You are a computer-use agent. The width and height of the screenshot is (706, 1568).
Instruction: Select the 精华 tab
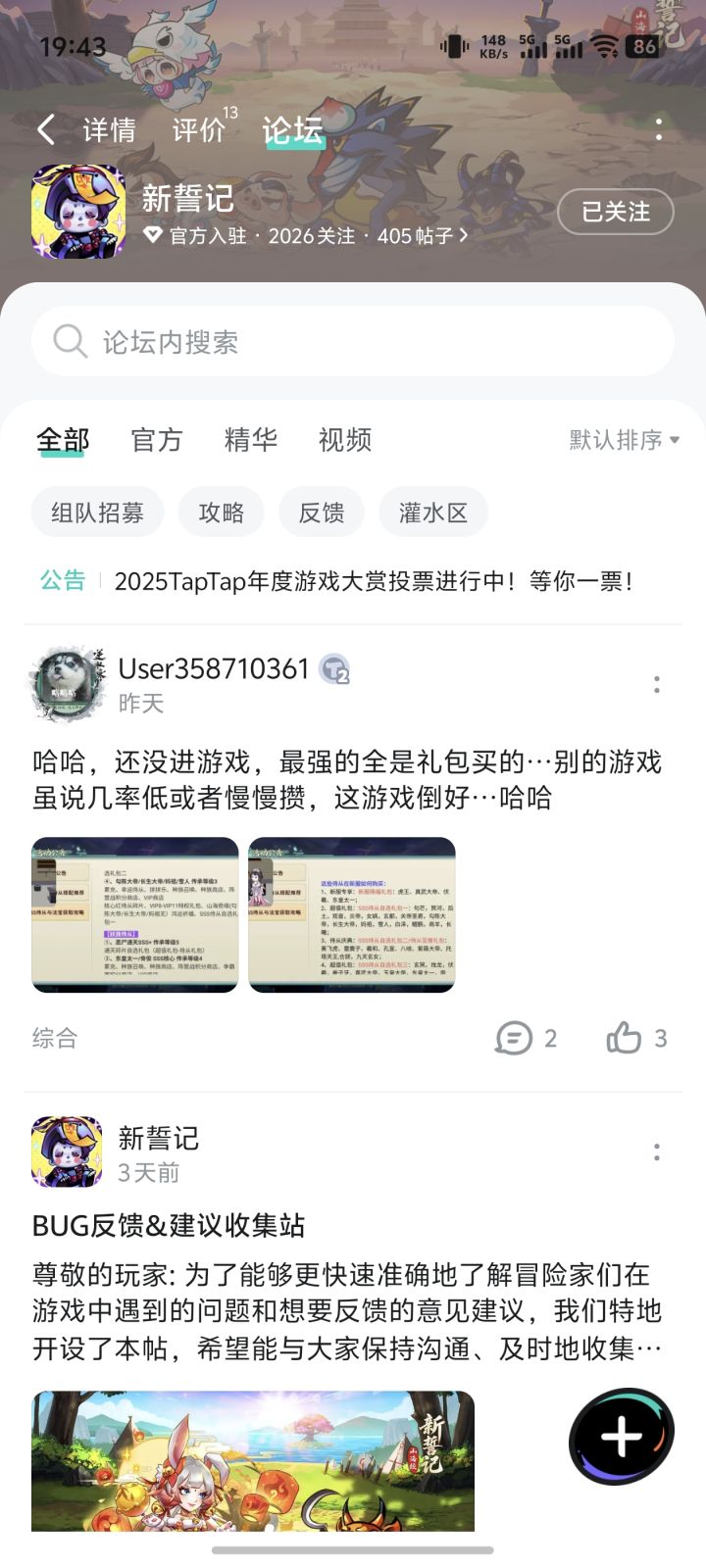(251, 440)
